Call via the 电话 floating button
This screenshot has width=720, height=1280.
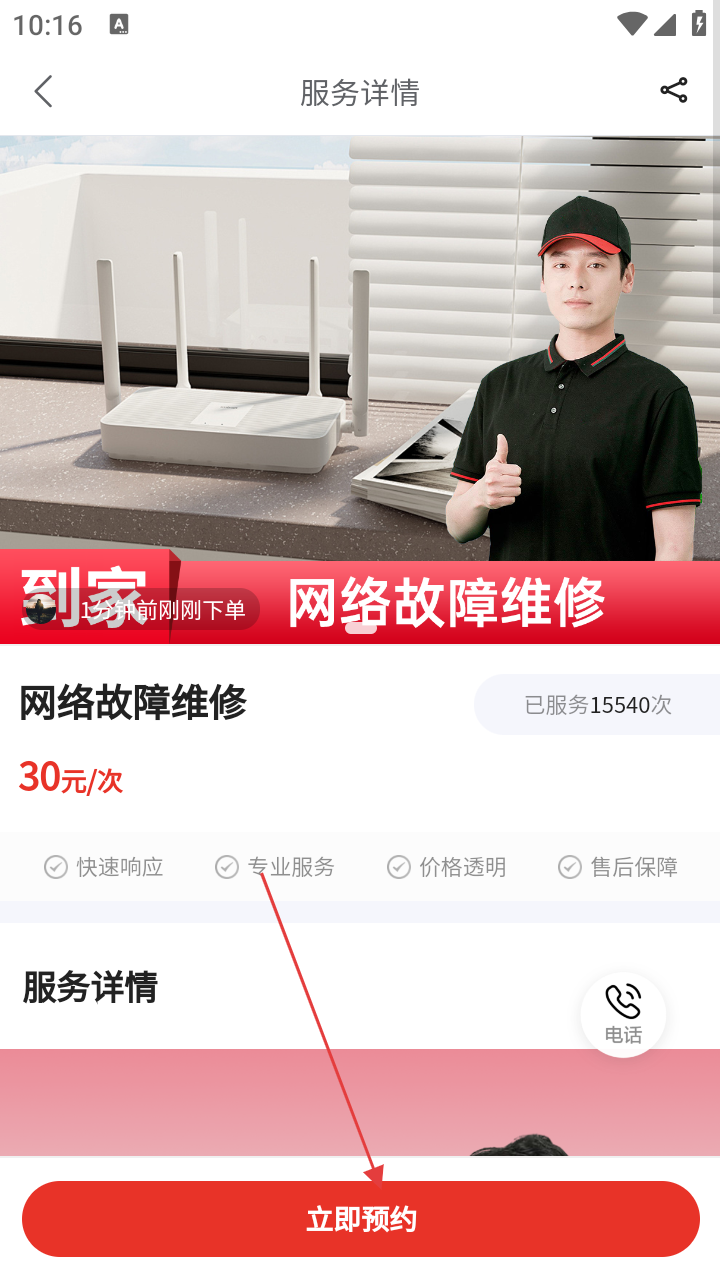coord(623,1014)
